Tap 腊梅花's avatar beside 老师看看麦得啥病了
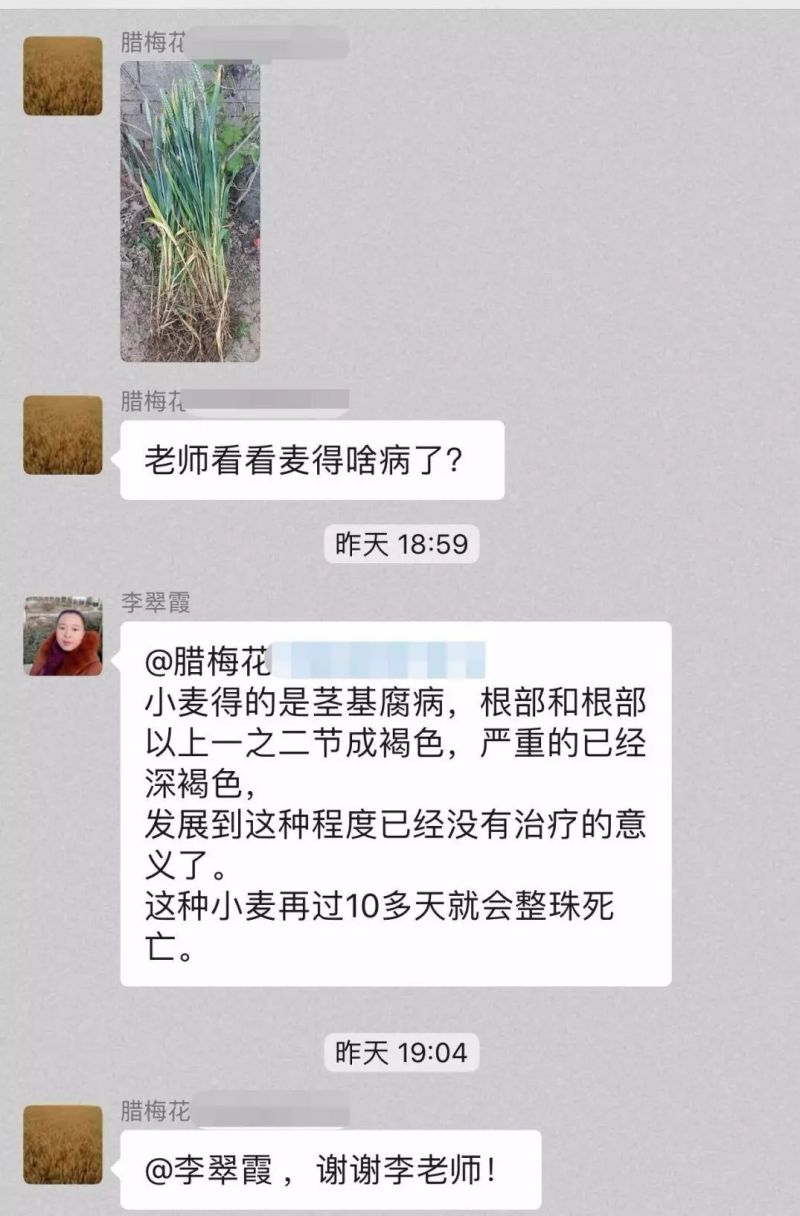The width and height of the screenshot is (800, 1216). tap(63, 435)
